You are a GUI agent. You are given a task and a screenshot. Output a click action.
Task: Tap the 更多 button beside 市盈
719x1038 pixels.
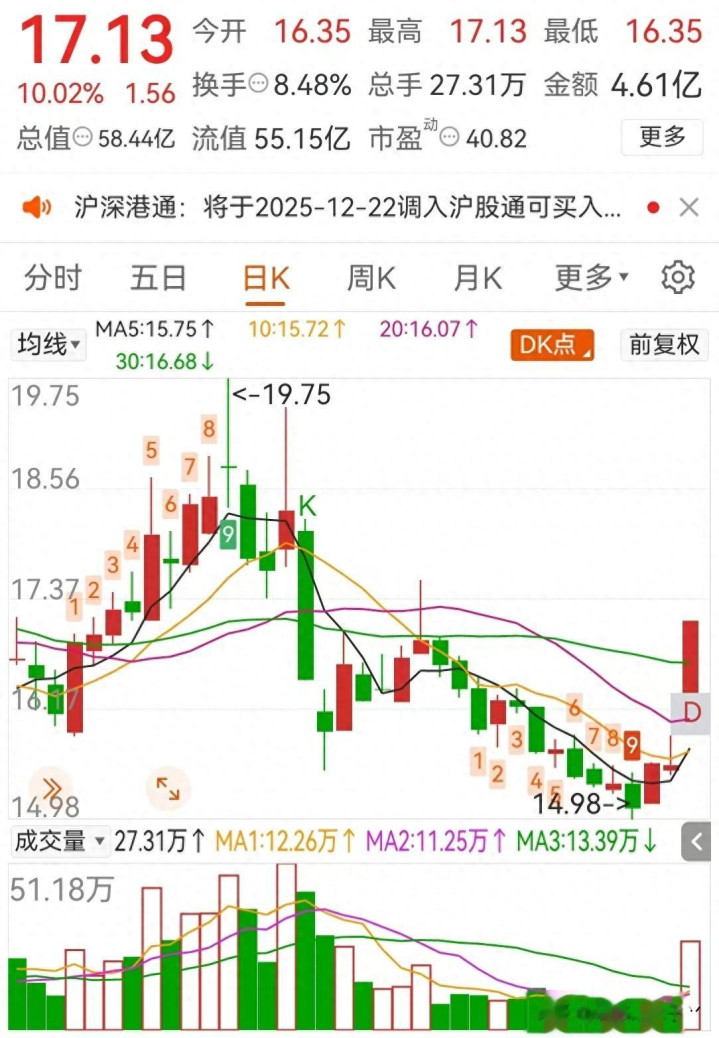(x=662, y=137)
